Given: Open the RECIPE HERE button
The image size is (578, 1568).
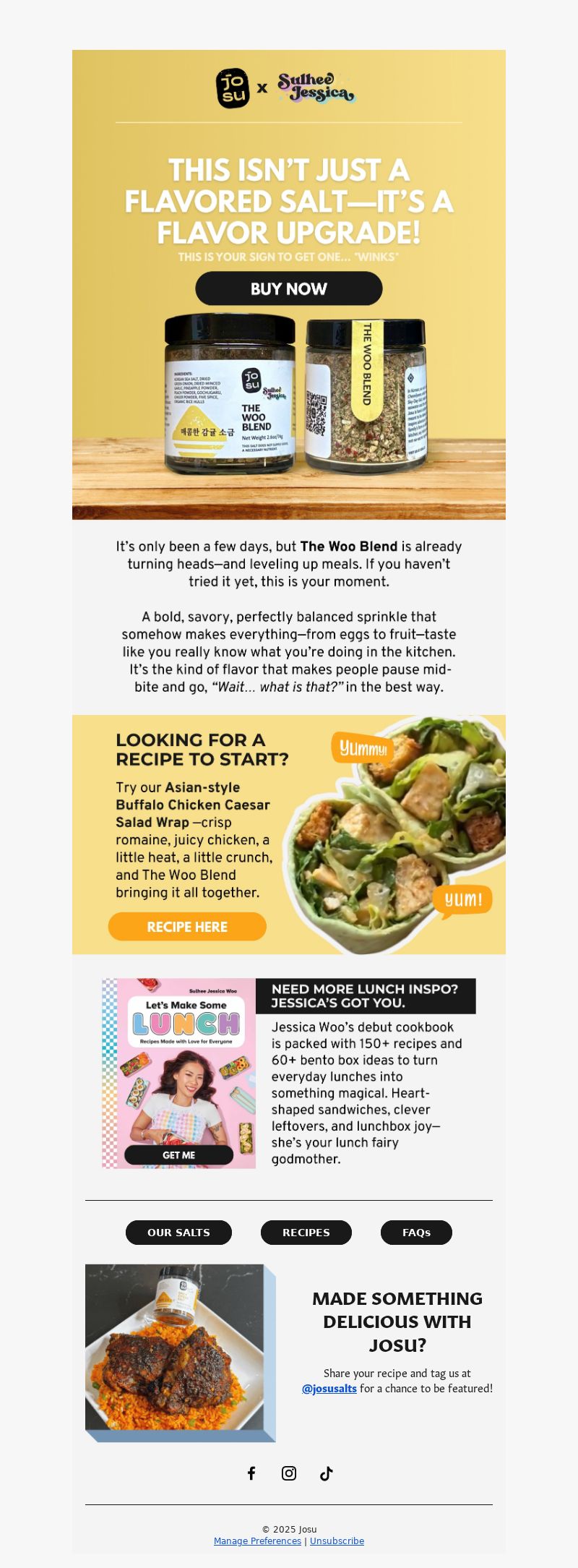Looking at the screenshot, I should (x=187, y=927).
